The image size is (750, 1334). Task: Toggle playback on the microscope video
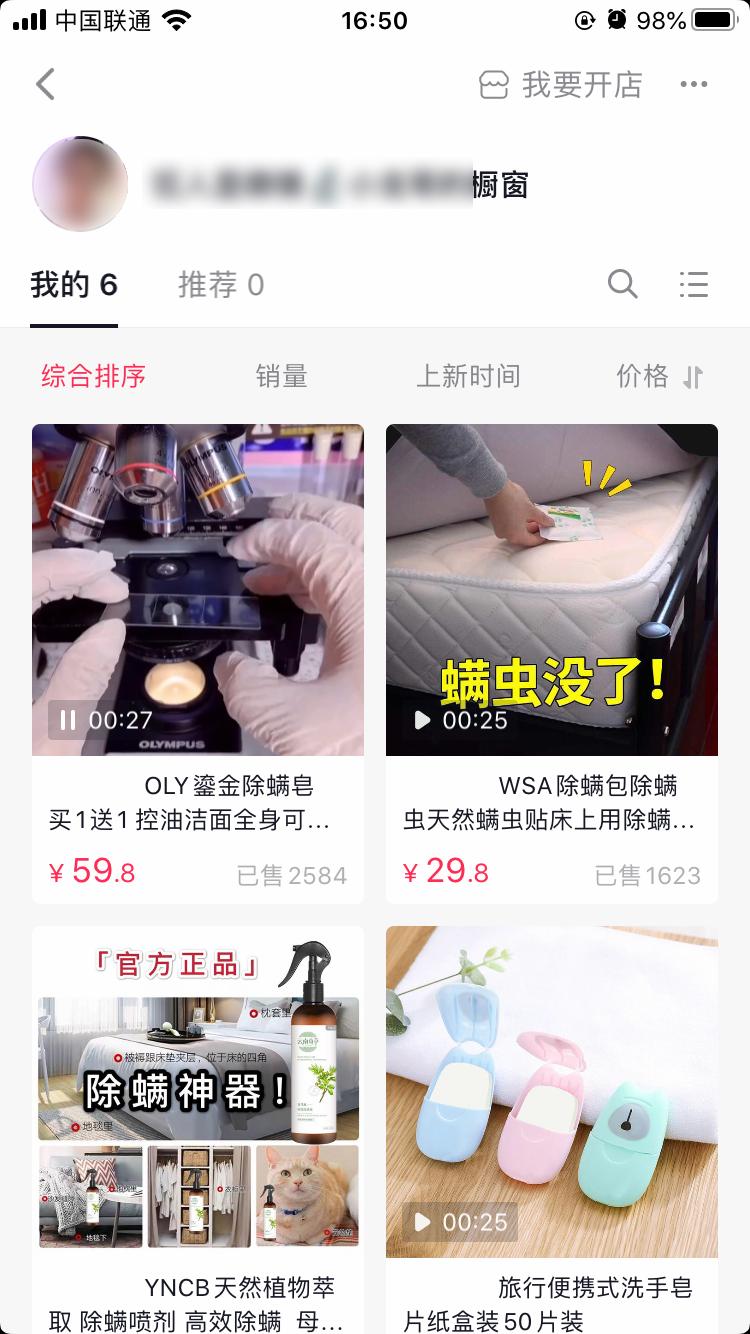[x=197, y=588]
